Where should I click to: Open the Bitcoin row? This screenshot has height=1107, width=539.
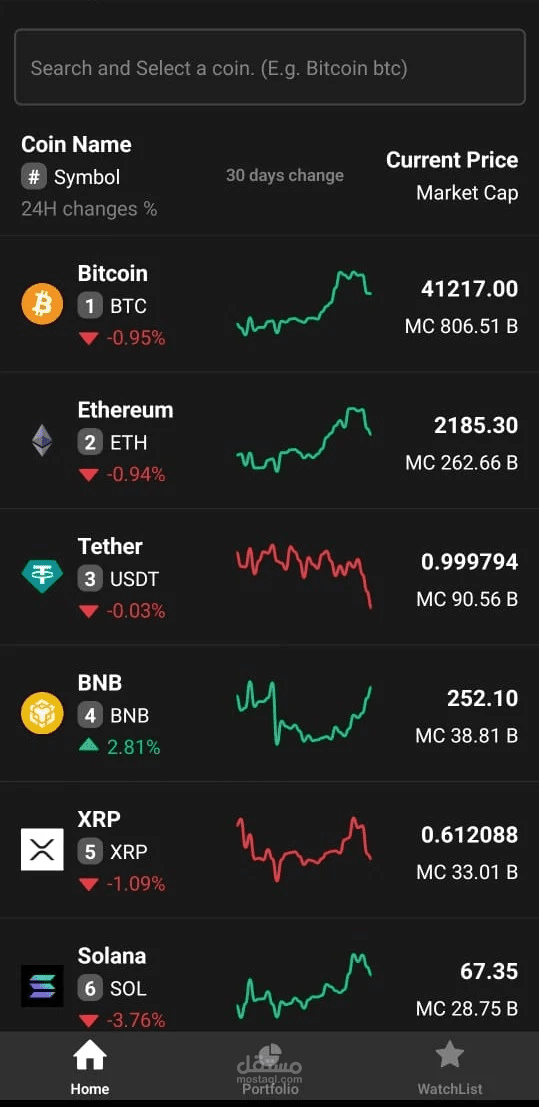click(269, 304)
